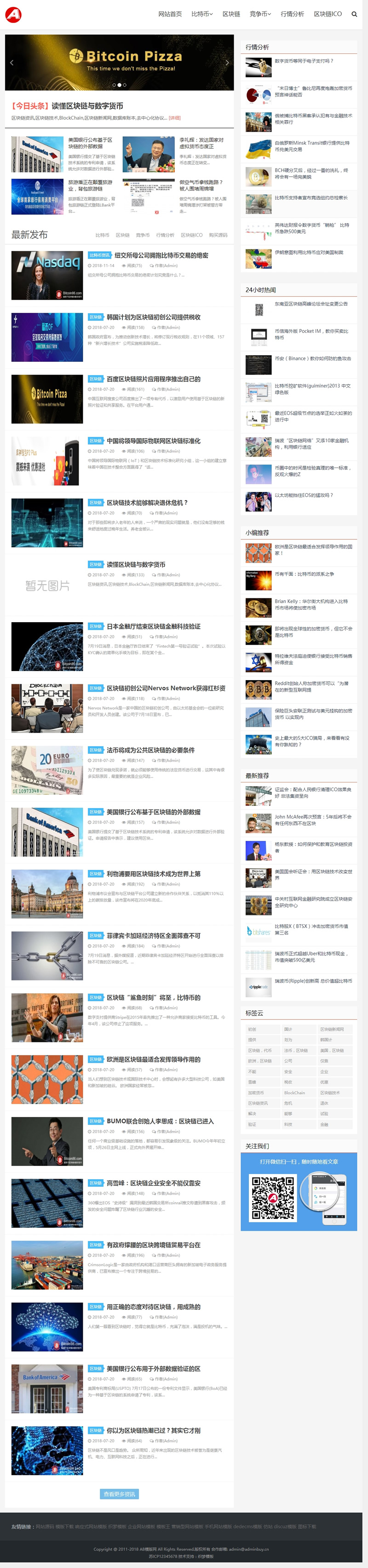Open the search icon in header

[x=354, y=14]
